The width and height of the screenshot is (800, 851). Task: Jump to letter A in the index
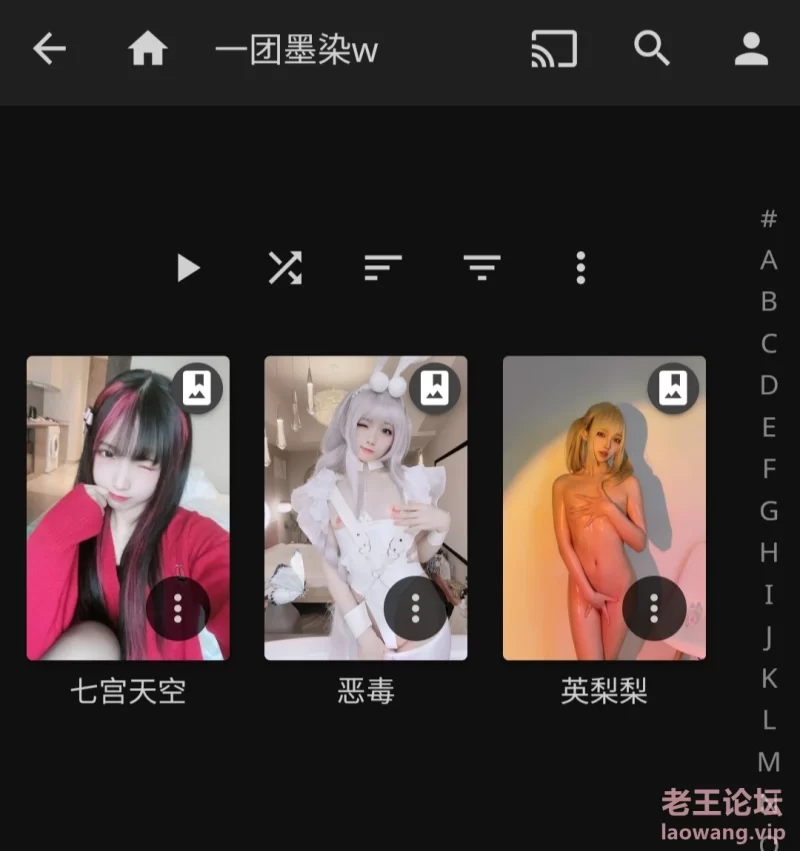tap(768, 260)
